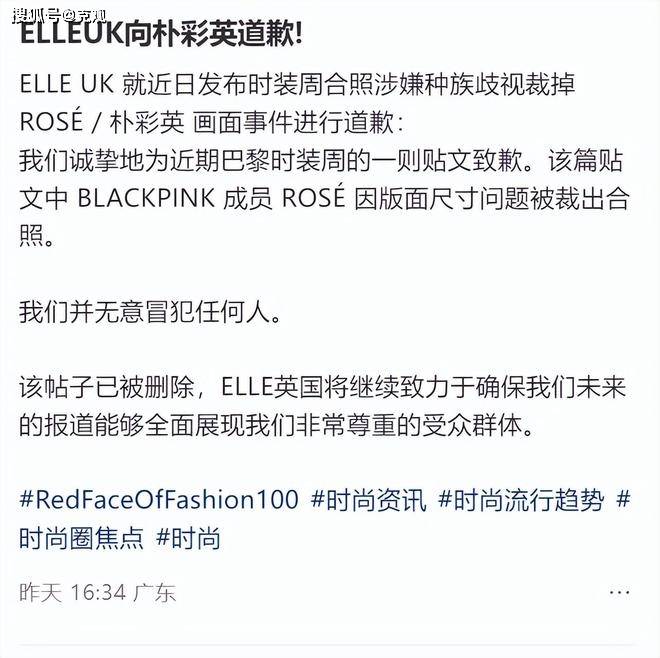Open the #RedFaceOfFashion100 hashtag
Screen dimensions: 660x658
click(159, 499)
